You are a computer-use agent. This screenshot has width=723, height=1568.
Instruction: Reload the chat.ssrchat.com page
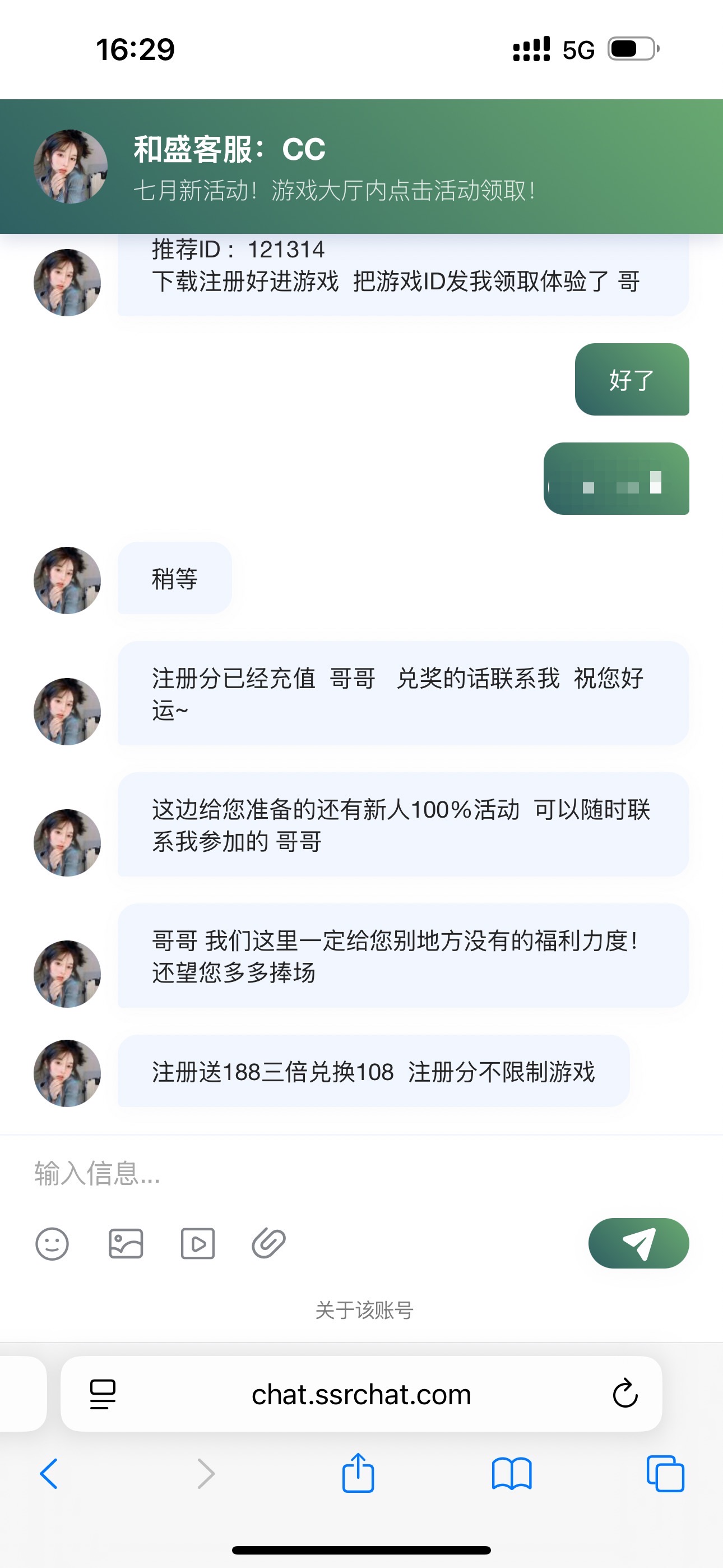[x=625, y=1393]
